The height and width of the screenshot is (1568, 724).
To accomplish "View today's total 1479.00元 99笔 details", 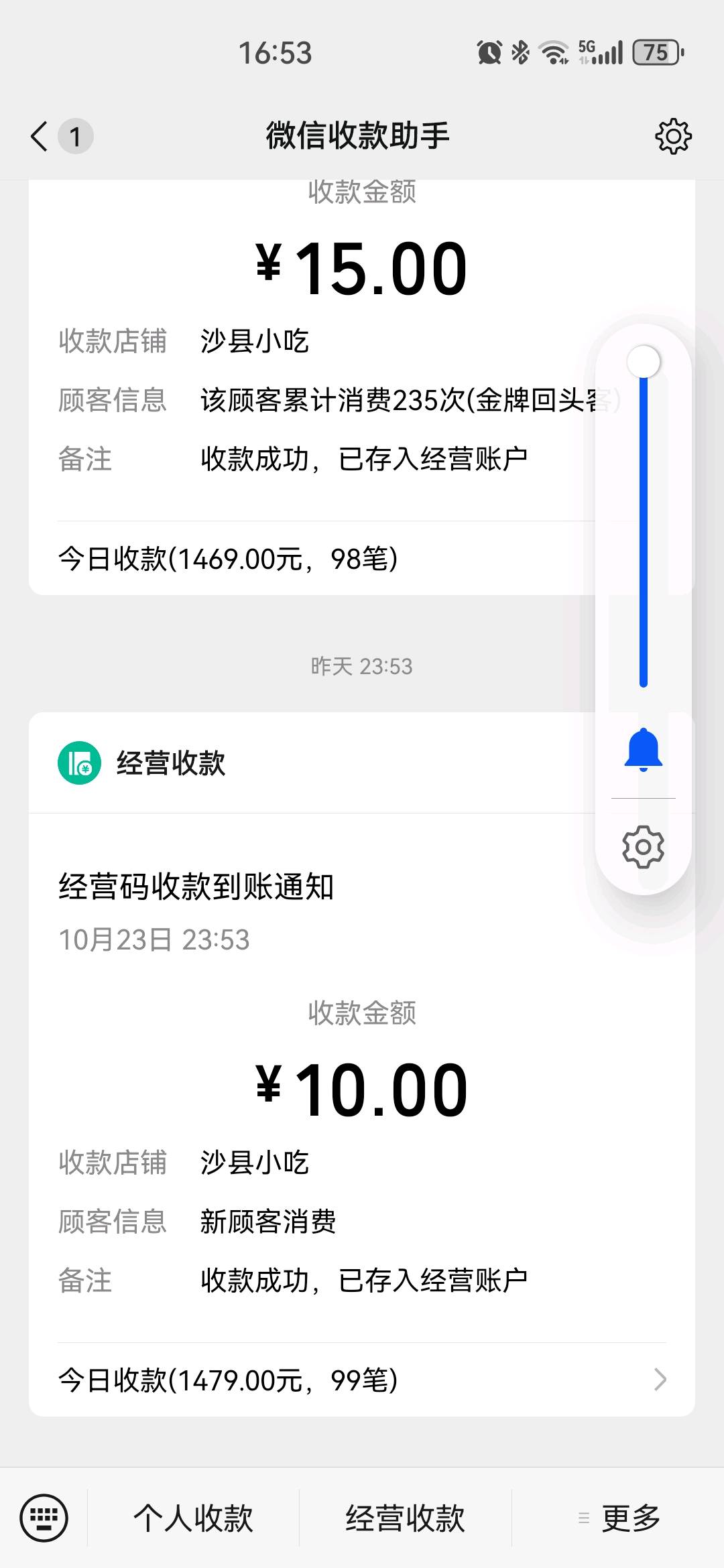I will tap(362, 1380).
